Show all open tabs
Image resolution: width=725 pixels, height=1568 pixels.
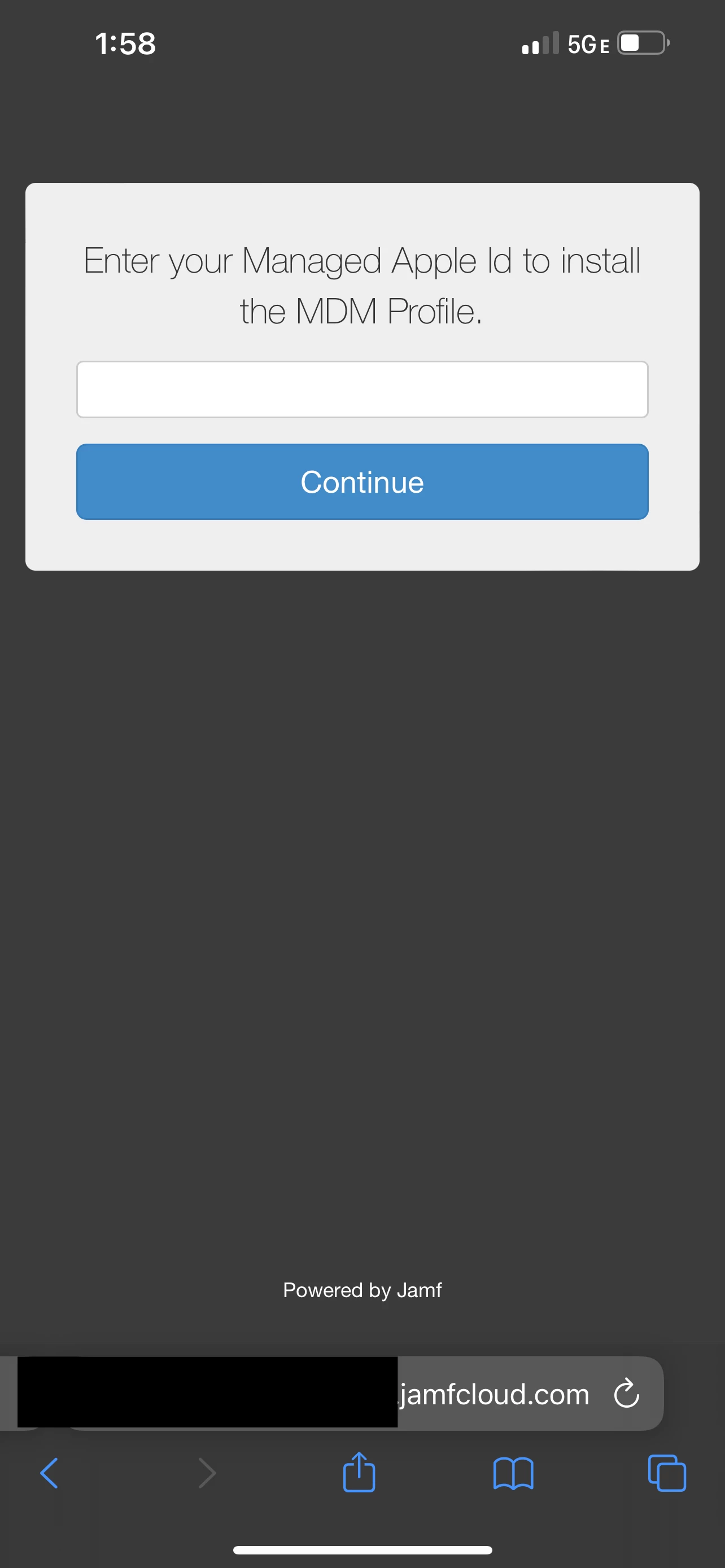coord(667,1473)
